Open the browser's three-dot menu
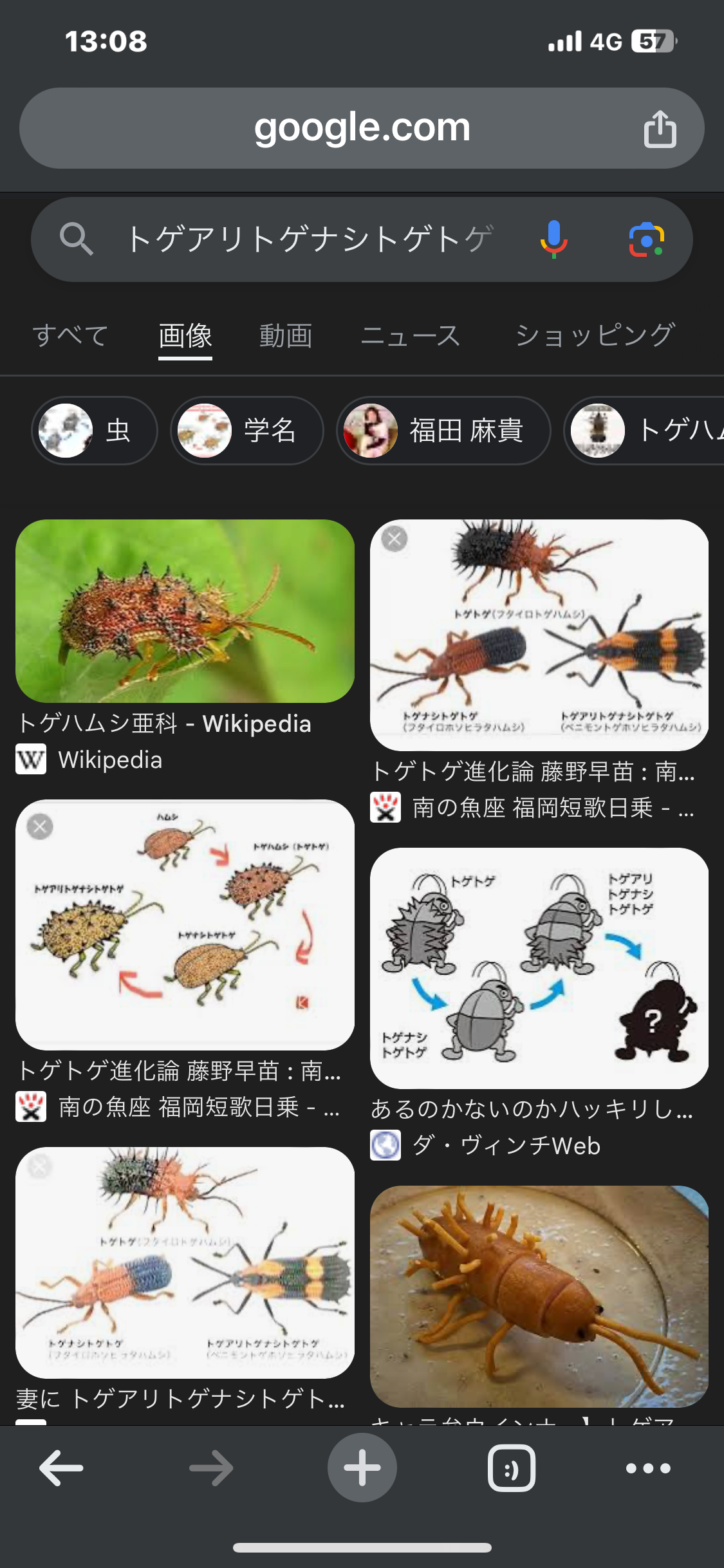Viewport: 724px width, 1568px height. click(648, 1468)
